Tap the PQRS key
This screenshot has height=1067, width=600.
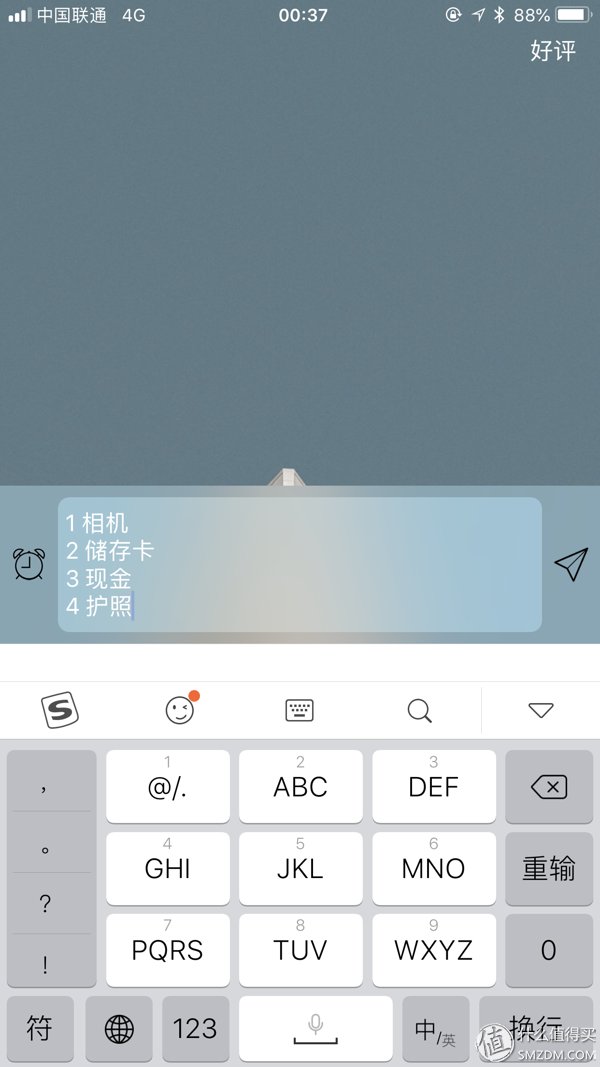tap(167, 949)
